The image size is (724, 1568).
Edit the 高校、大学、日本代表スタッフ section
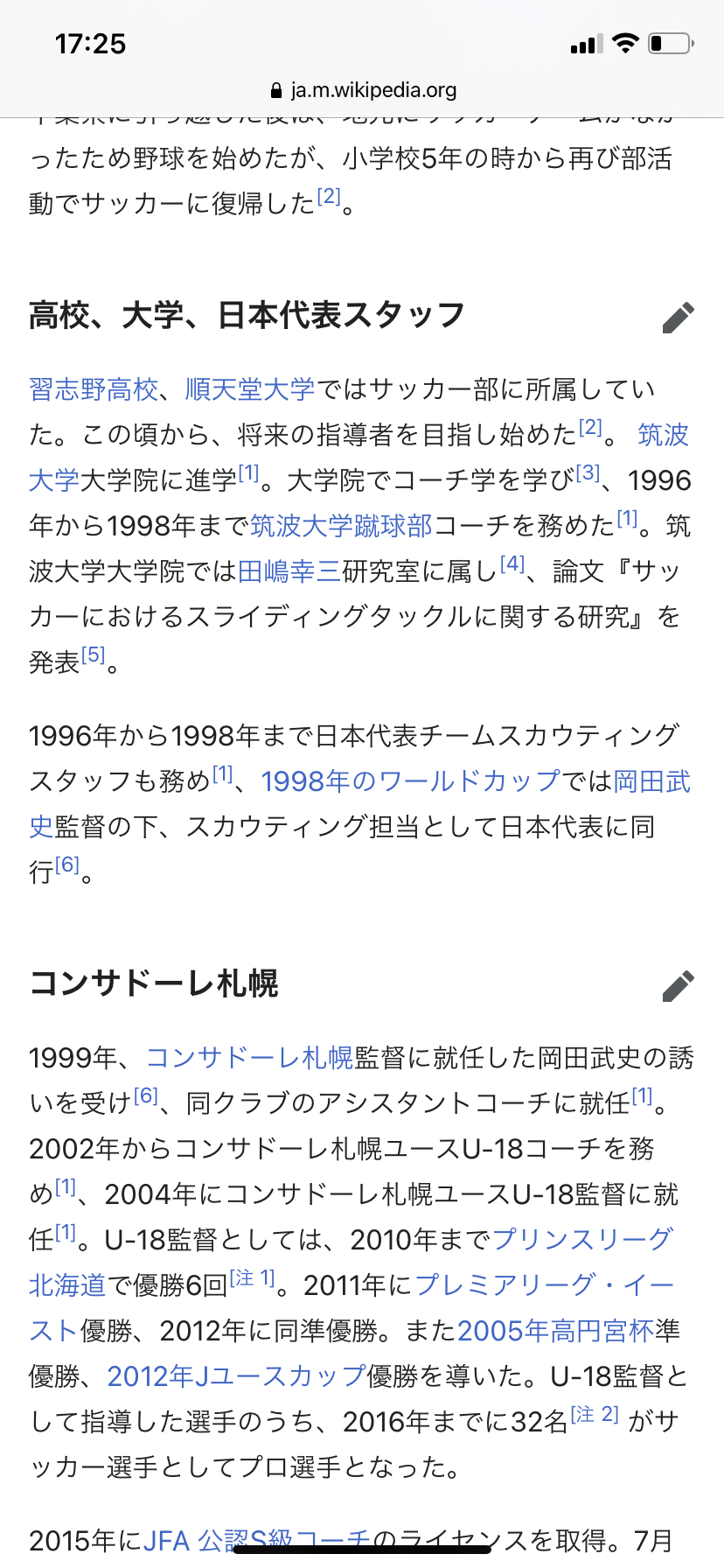[x=678, y=318]
